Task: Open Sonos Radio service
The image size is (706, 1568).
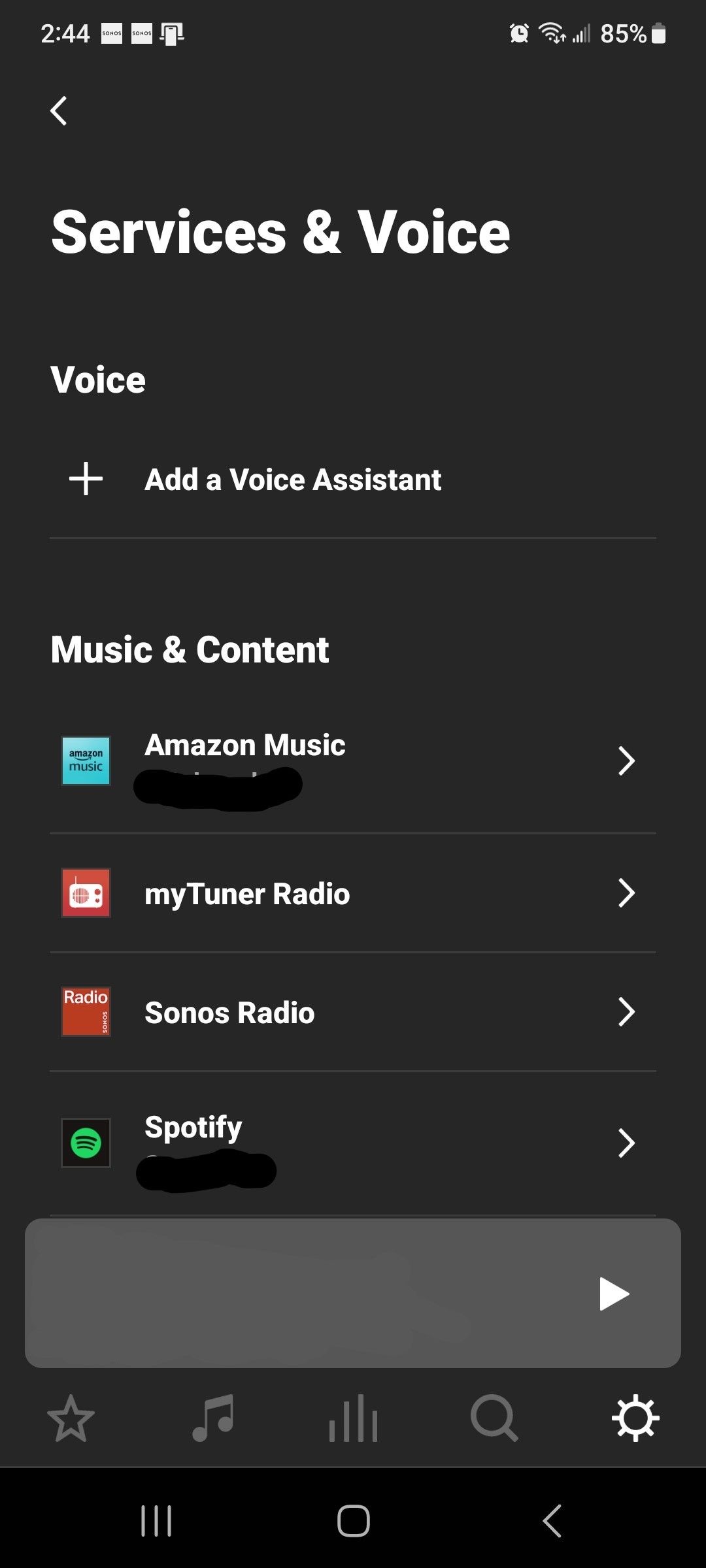Action: tap(353, 1012)
